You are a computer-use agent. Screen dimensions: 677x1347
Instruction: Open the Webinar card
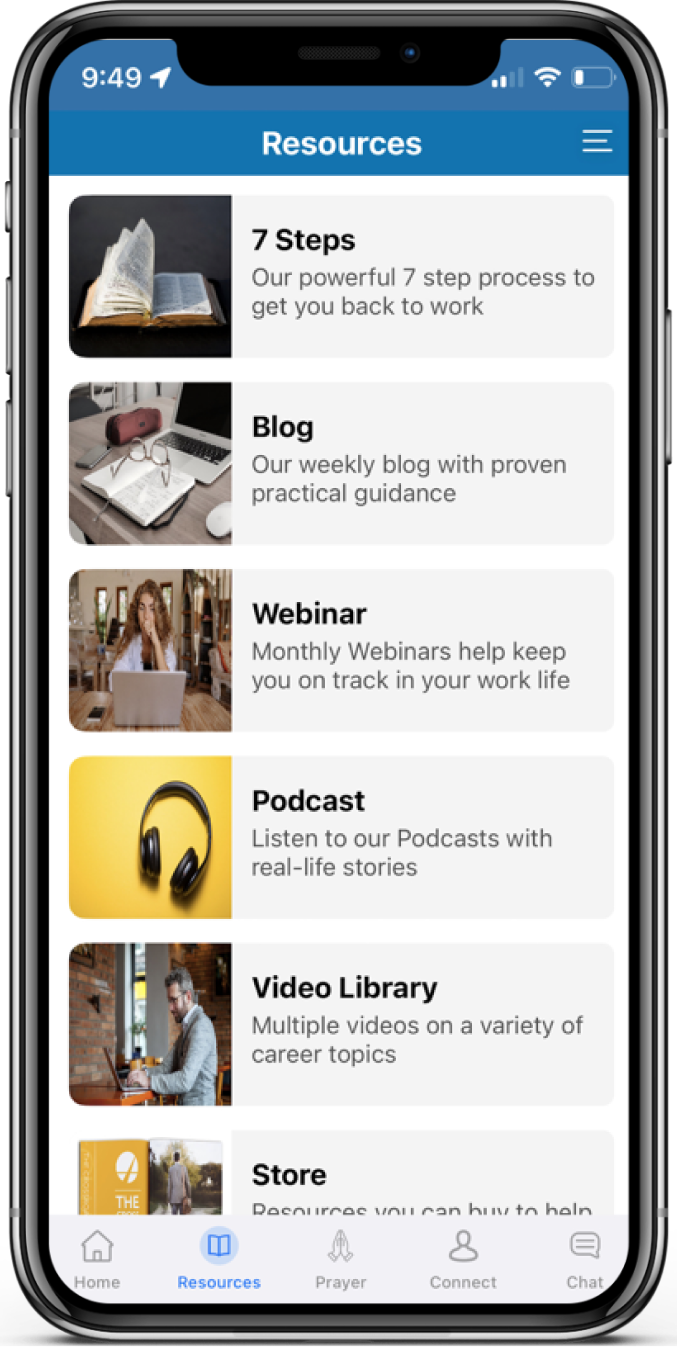341,650
